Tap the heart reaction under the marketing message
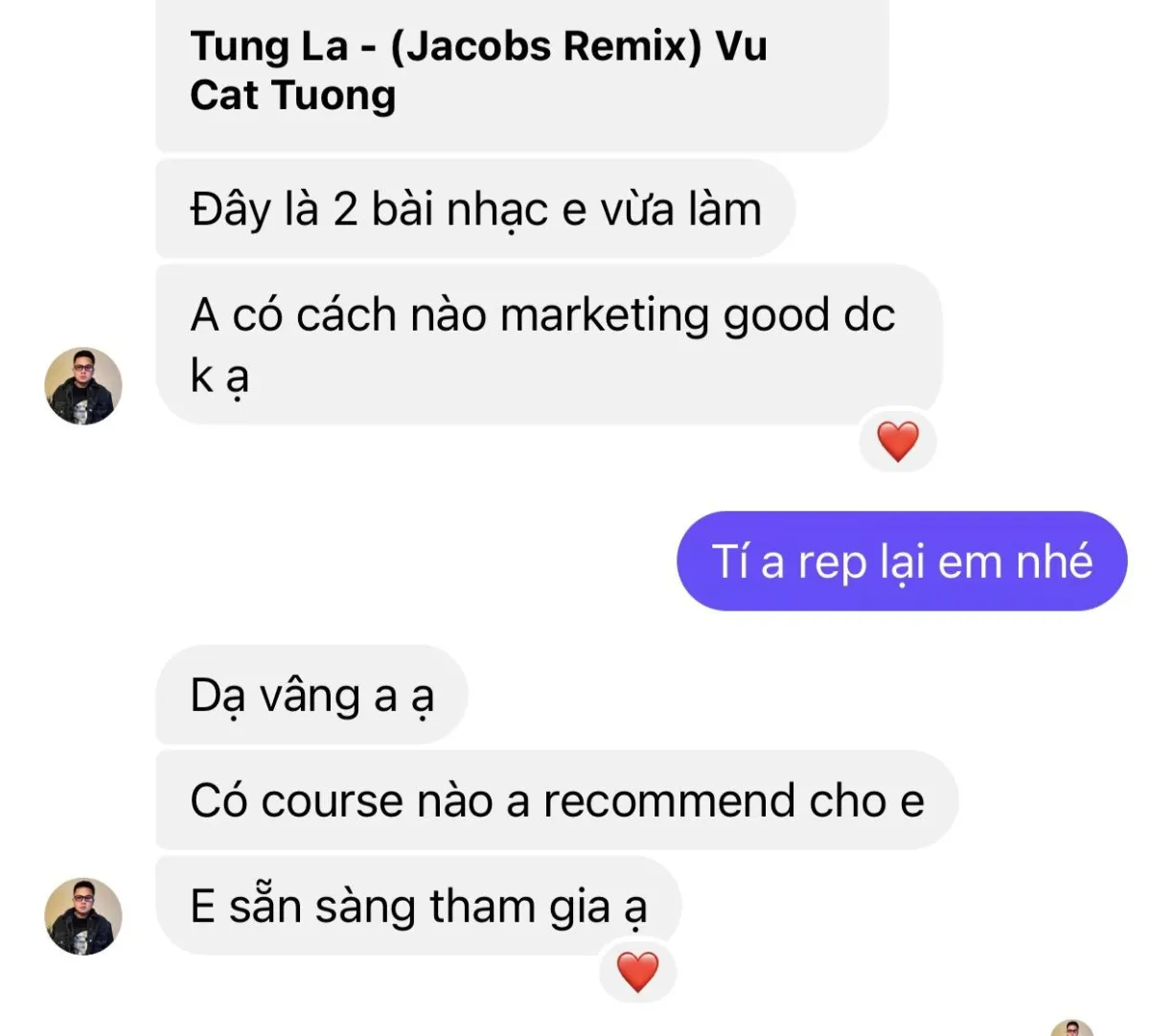The image size is (1150, 1036). point(898,441)
